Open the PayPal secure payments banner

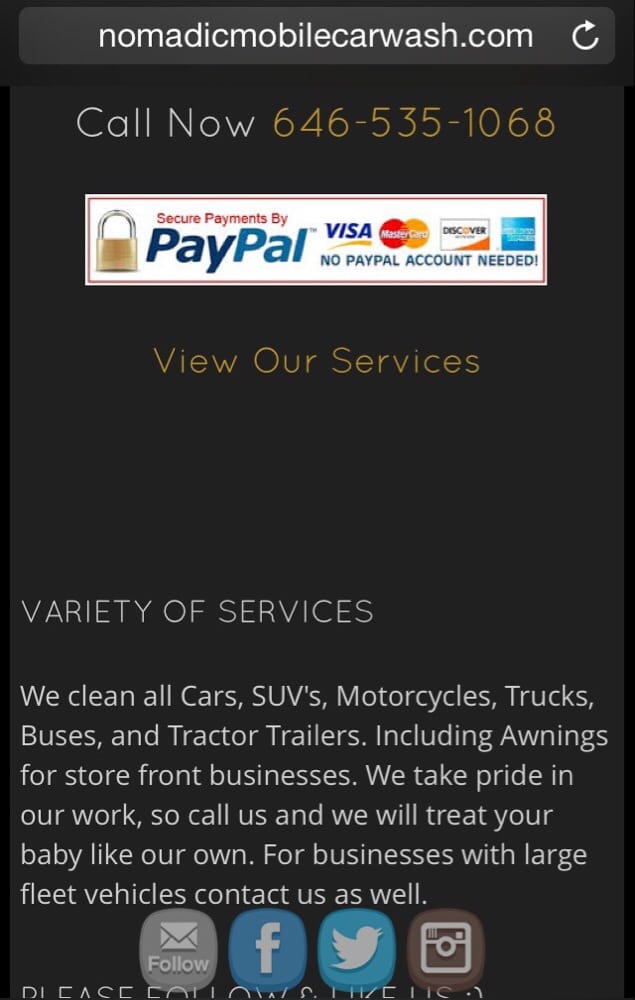click(x=316, y=240)
